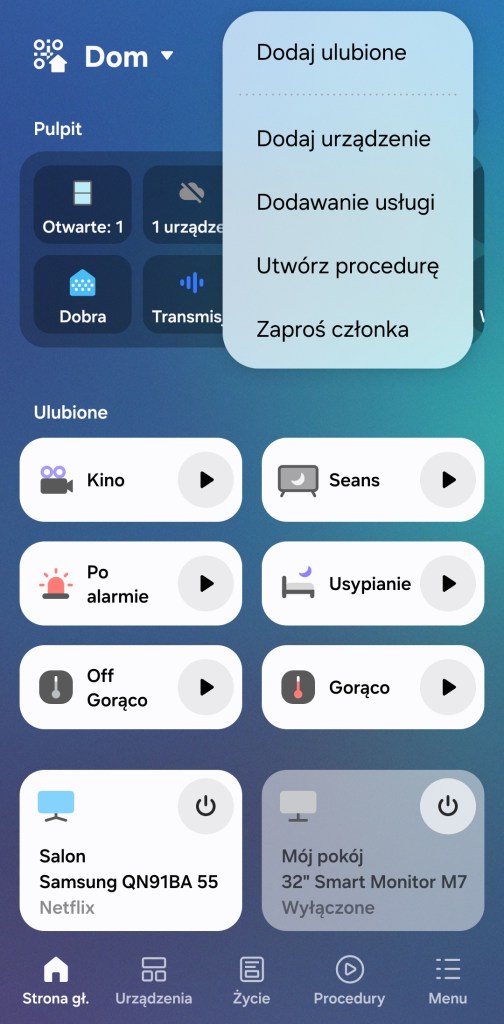Power on the 32" Smart Monitor M7
The width and height of the screenshot is (504, 1024).
point(448,807)
